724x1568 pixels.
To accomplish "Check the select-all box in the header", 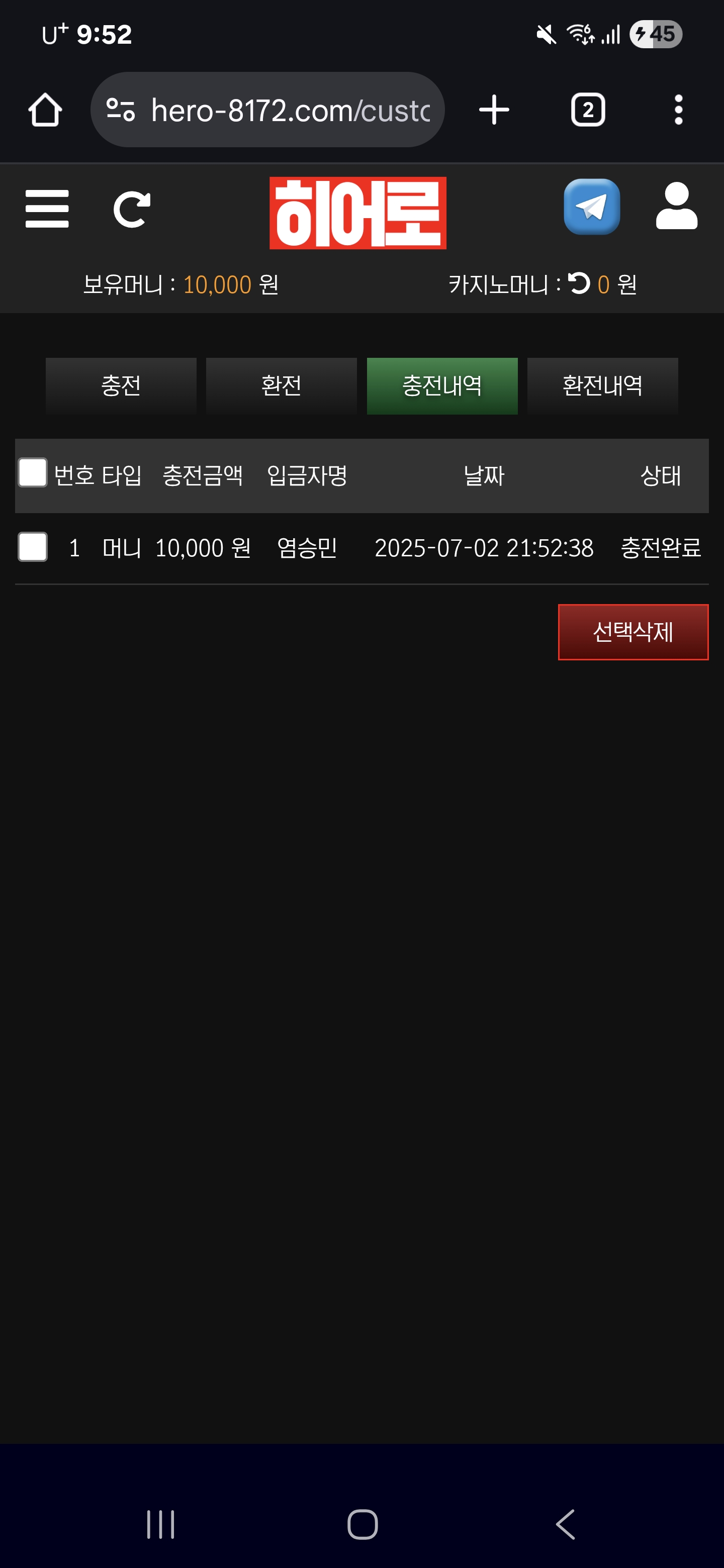I will [33, 473].
